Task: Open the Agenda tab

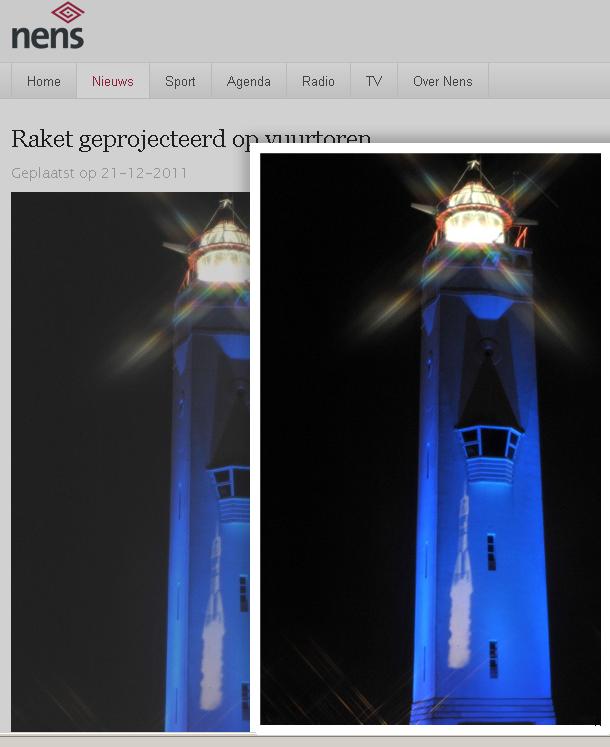Action: [x=248, y=81]
